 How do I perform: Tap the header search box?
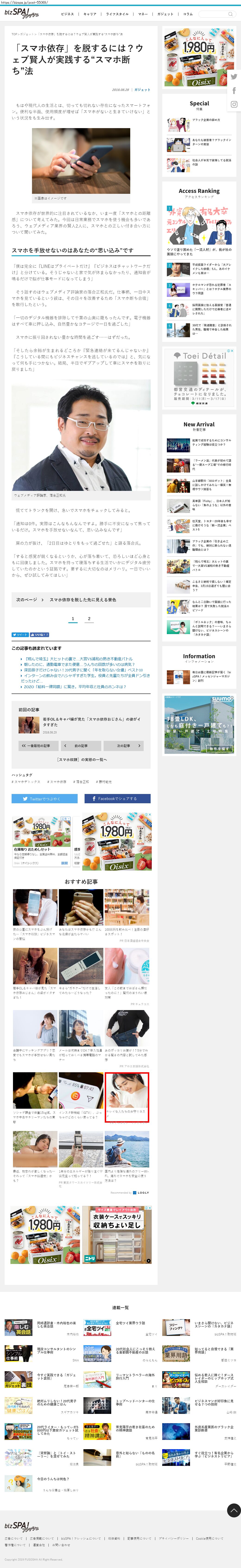(216, 14)
